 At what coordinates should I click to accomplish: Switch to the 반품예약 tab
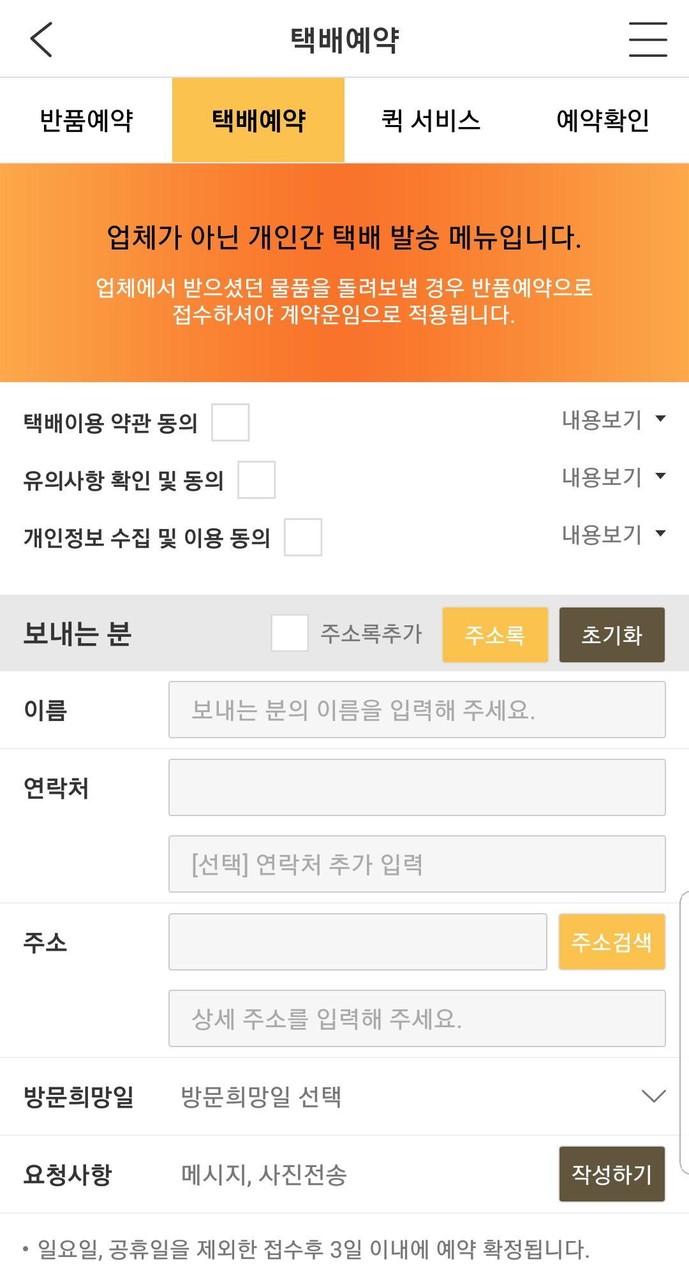click(x=86, y=121)
